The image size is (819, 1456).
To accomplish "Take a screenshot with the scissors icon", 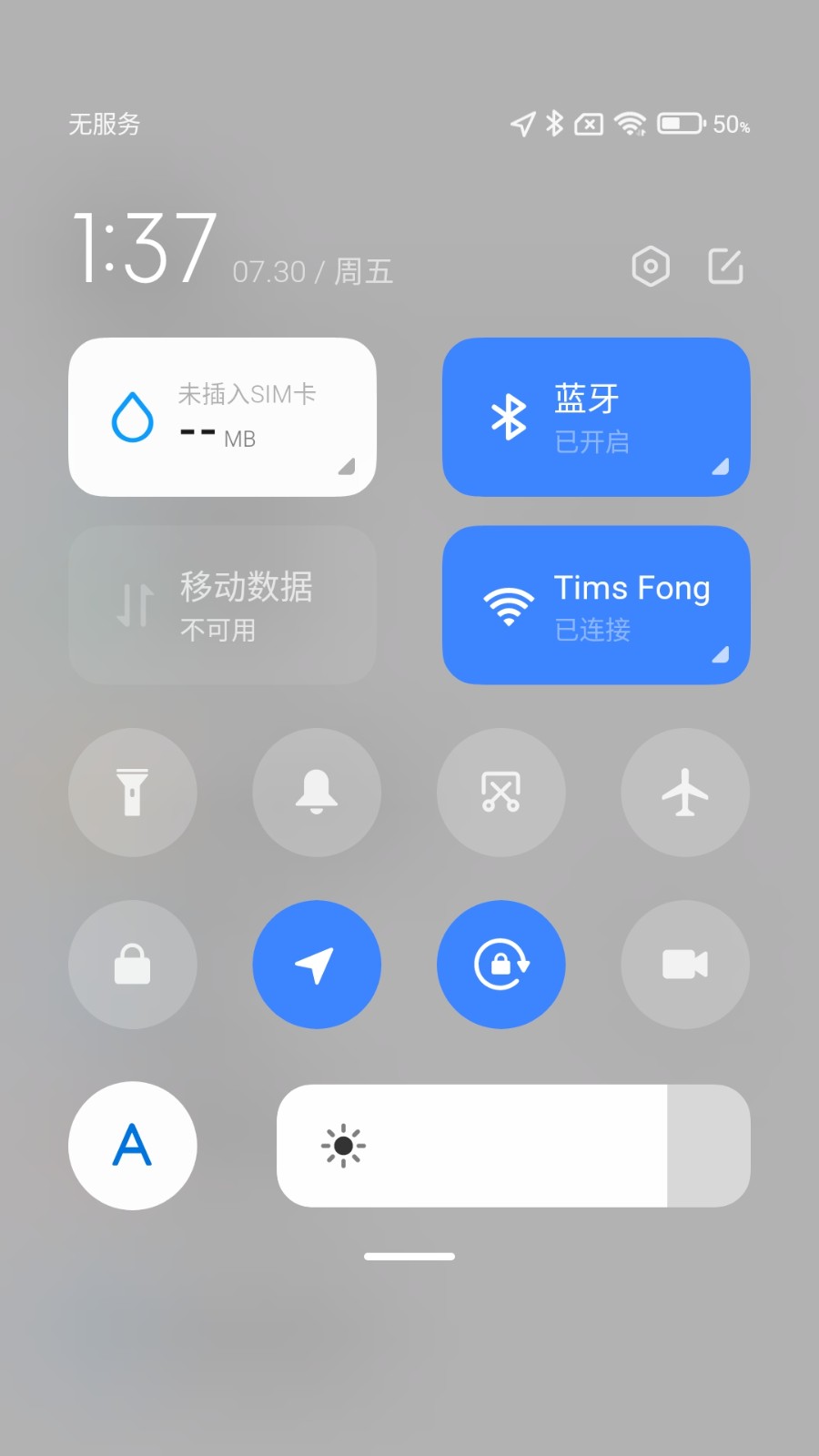I will point(501,792).
